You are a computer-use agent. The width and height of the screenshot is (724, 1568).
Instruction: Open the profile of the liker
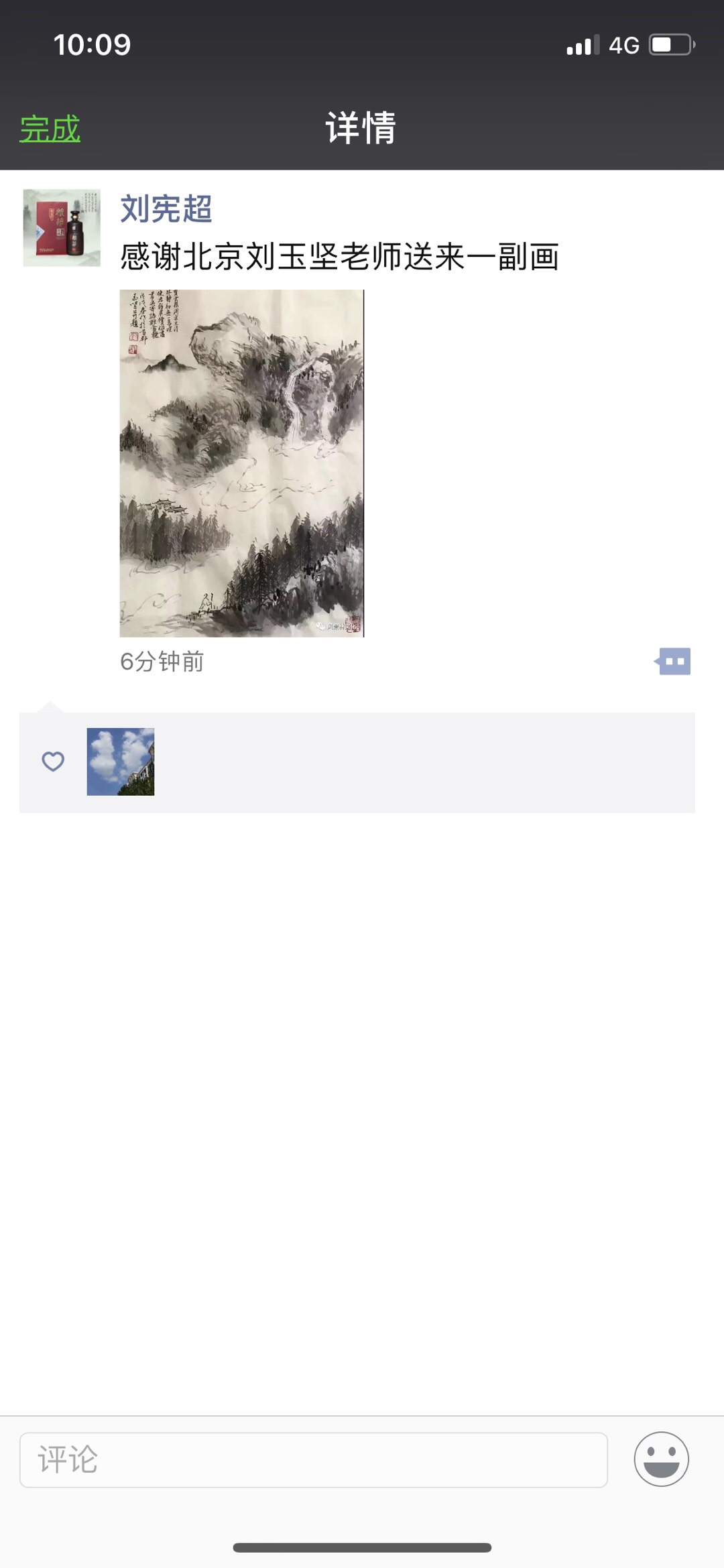121,762
